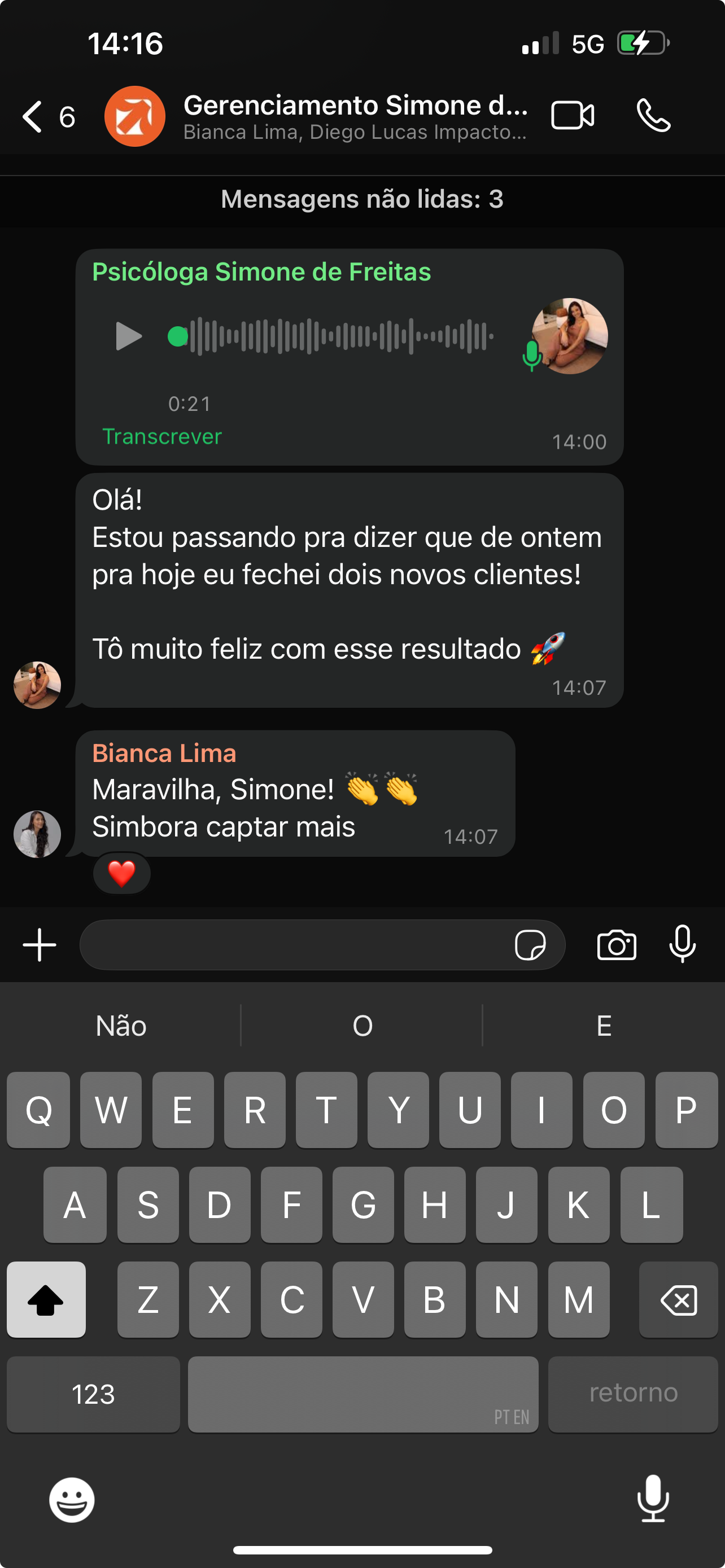Record a voice message in the chat
This screenshot has width=725, height=1568.
(x=683, y=944)
